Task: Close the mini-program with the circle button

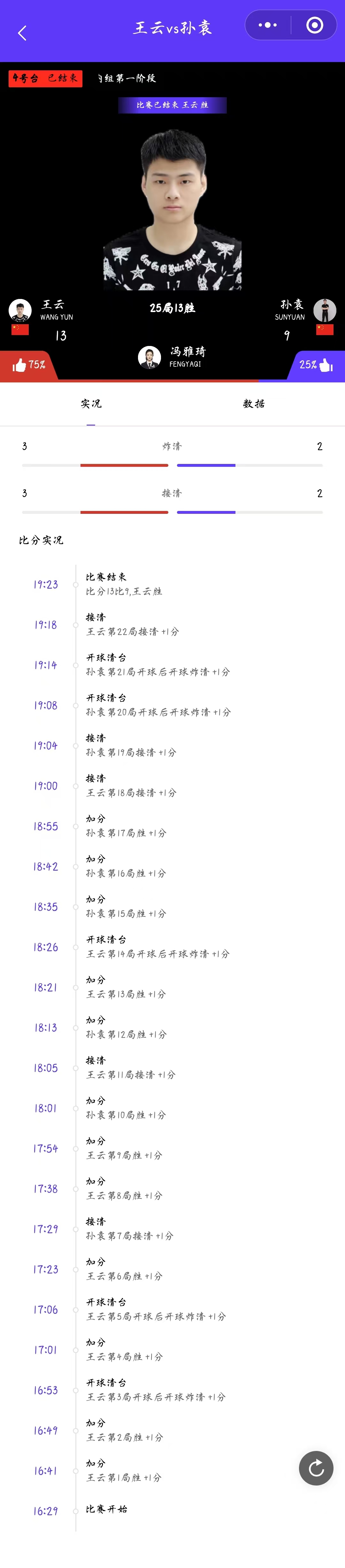Action: pos(315,25)
